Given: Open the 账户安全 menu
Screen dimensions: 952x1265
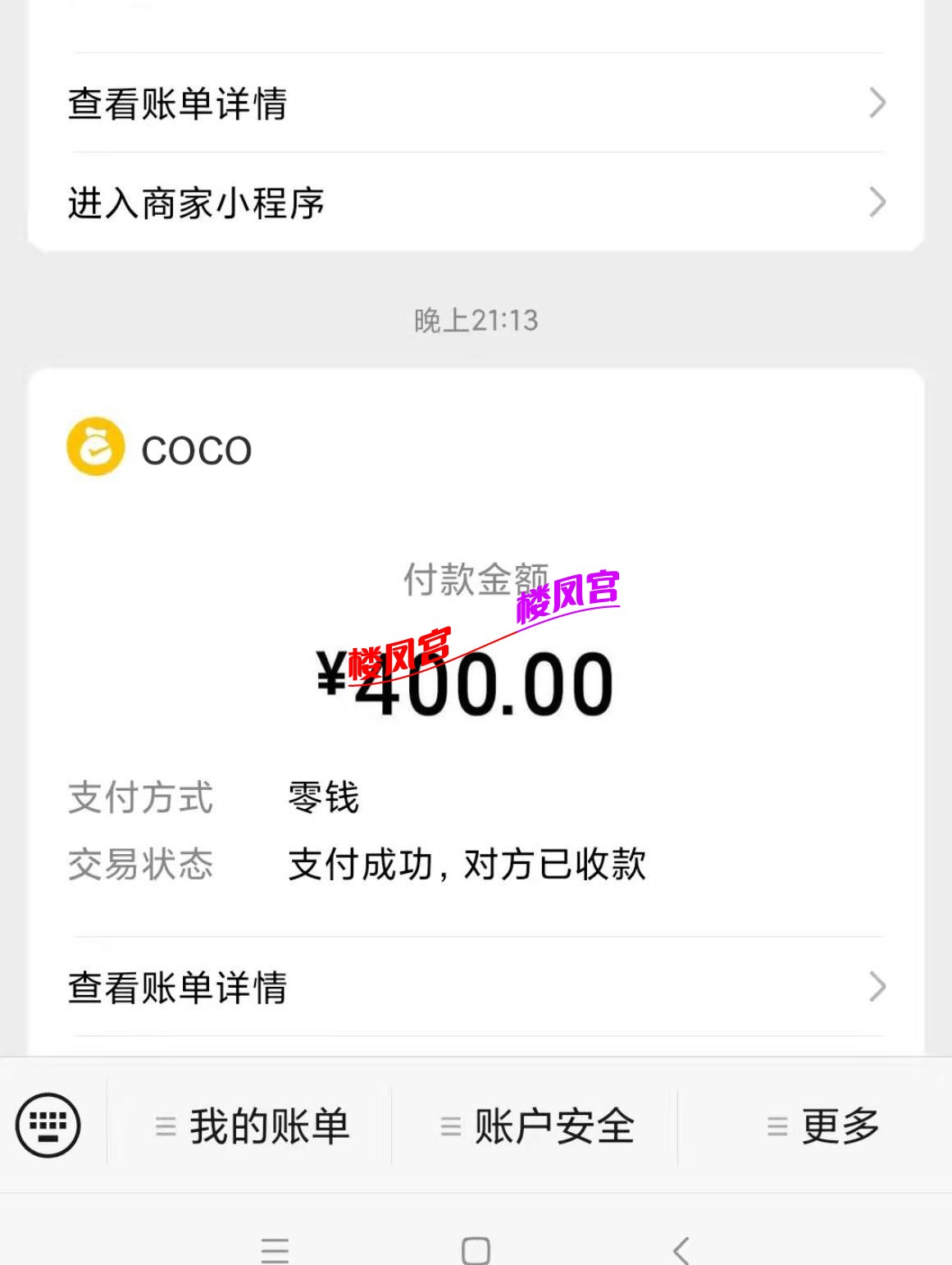Looking at the screenshot, I should coord(551,1125).
